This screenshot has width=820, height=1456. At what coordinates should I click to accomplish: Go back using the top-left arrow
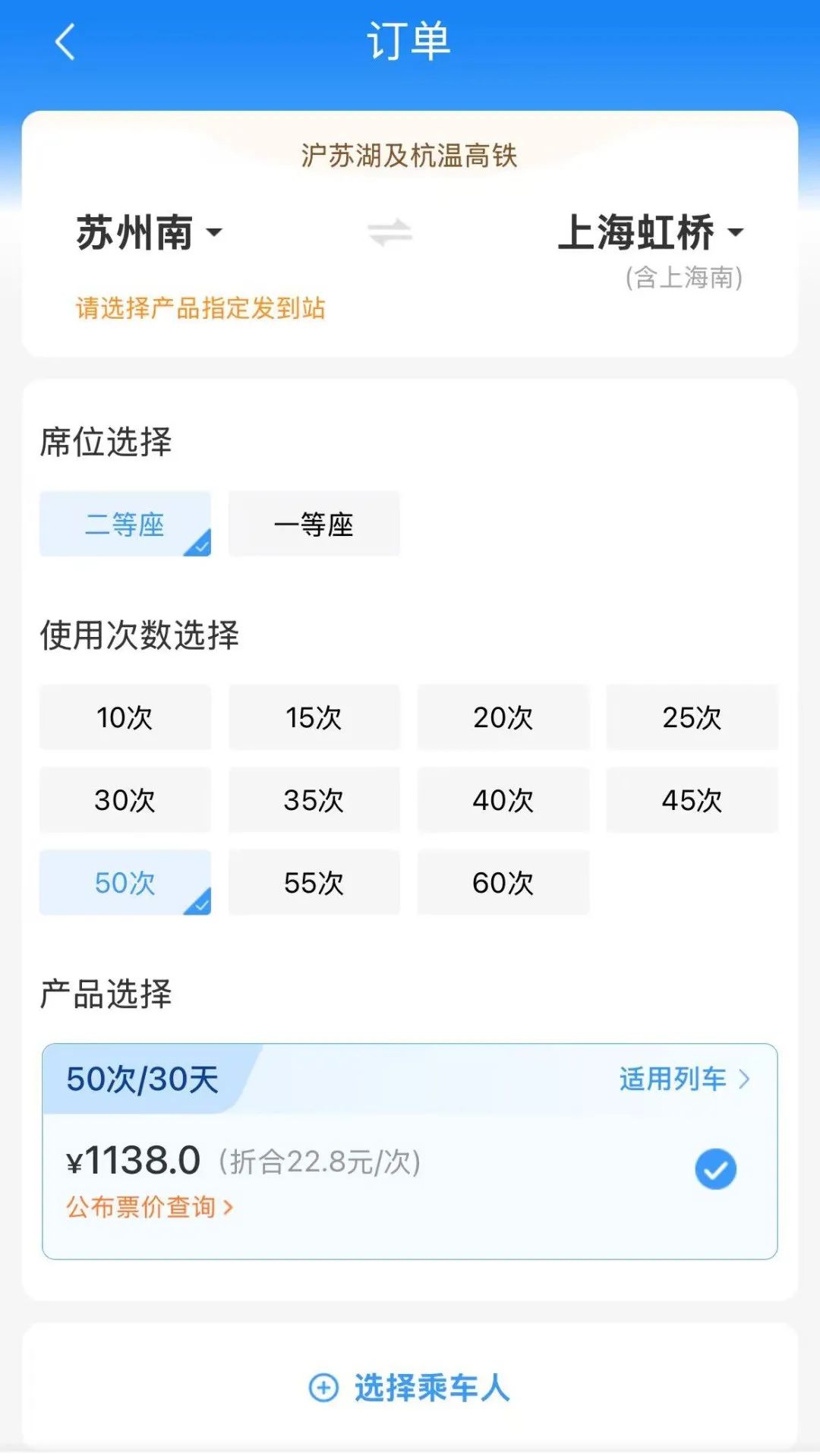coord(65,42)
